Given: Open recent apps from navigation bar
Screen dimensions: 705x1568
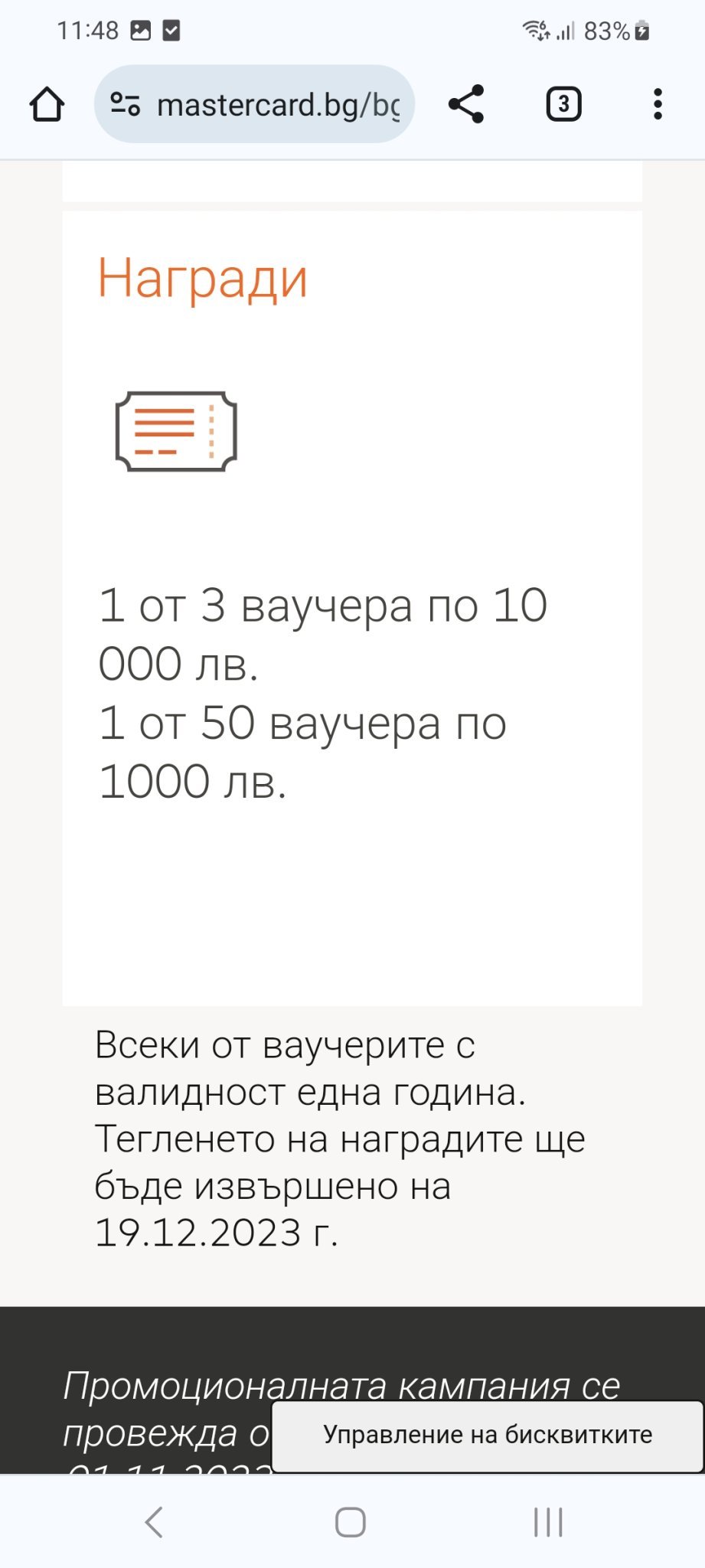Looking at the screenshot, I should click(x=548, y=1522).
